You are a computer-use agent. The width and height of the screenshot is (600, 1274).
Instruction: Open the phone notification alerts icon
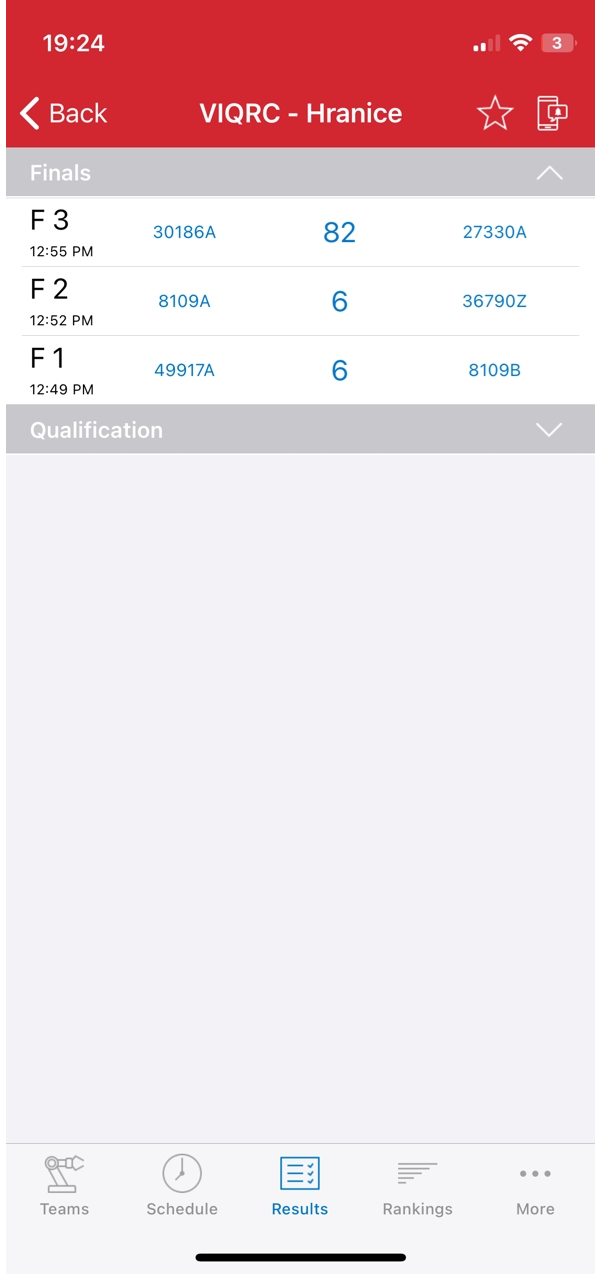[552, 113]
